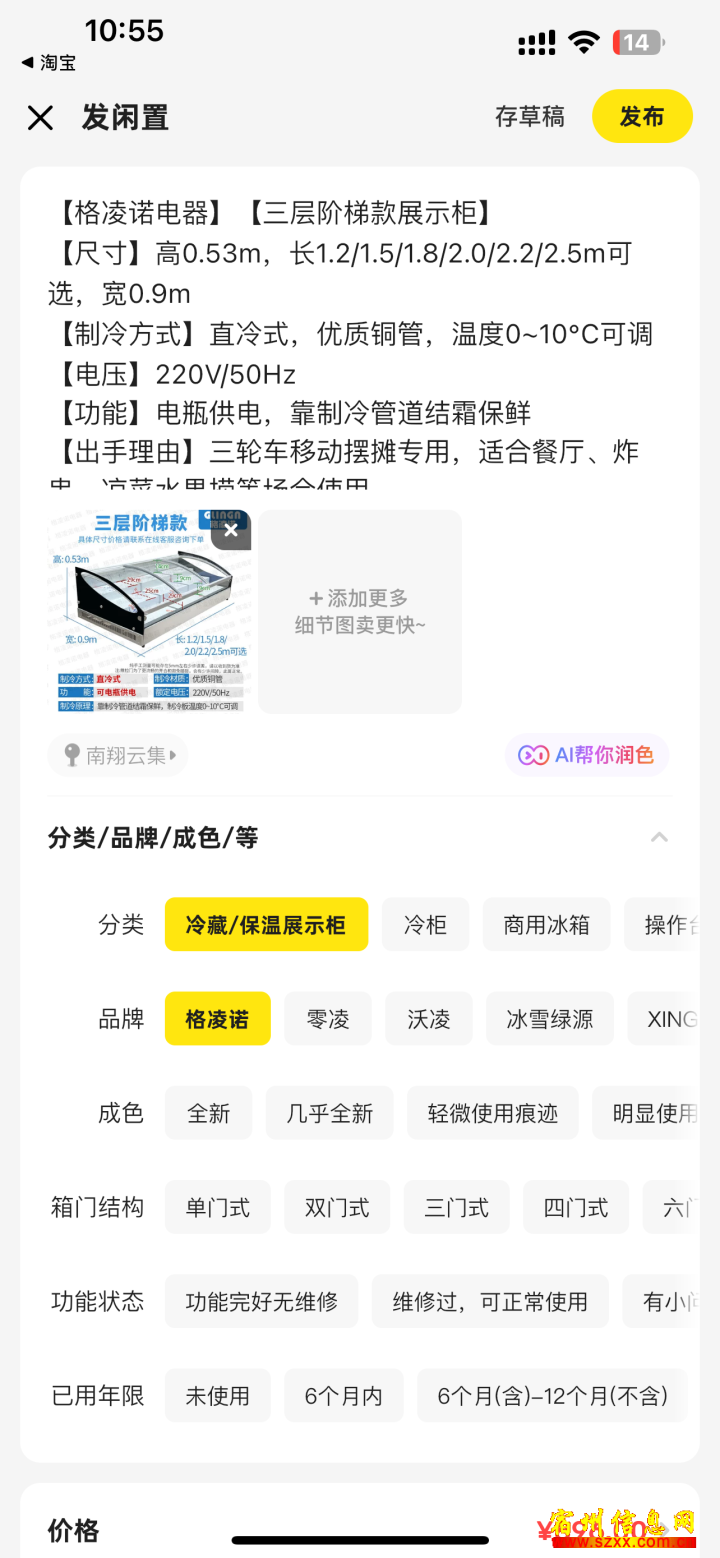720x1558 pixels.
Task: Add more detail photos
Action: pos(360,611)
